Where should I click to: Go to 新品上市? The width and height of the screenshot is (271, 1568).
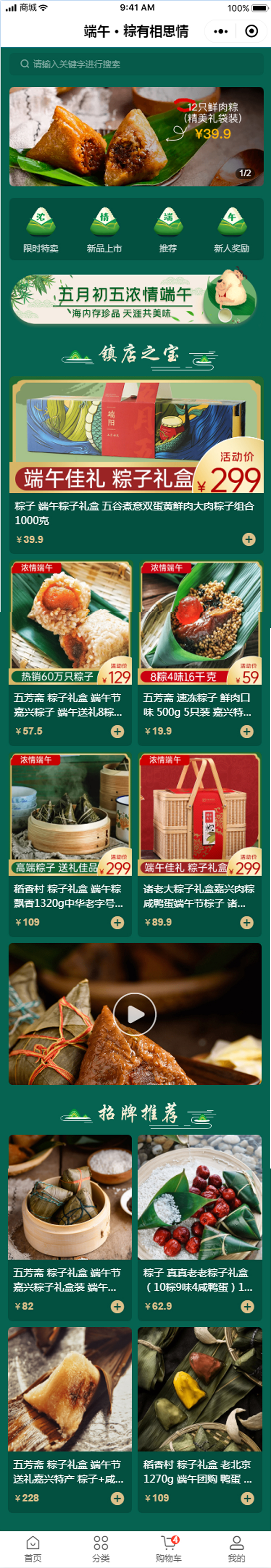point(104,229)
